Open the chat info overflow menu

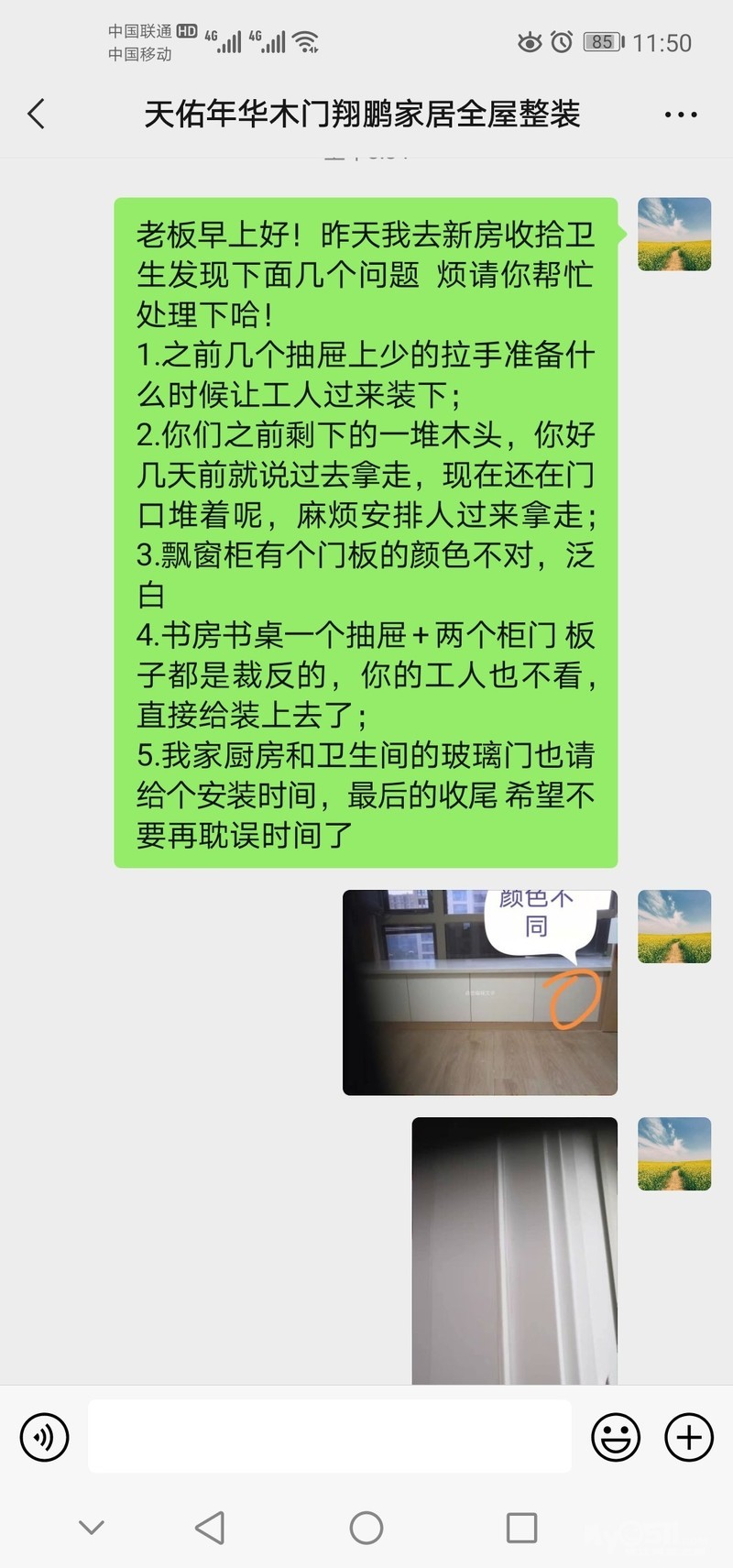point(680,115)
